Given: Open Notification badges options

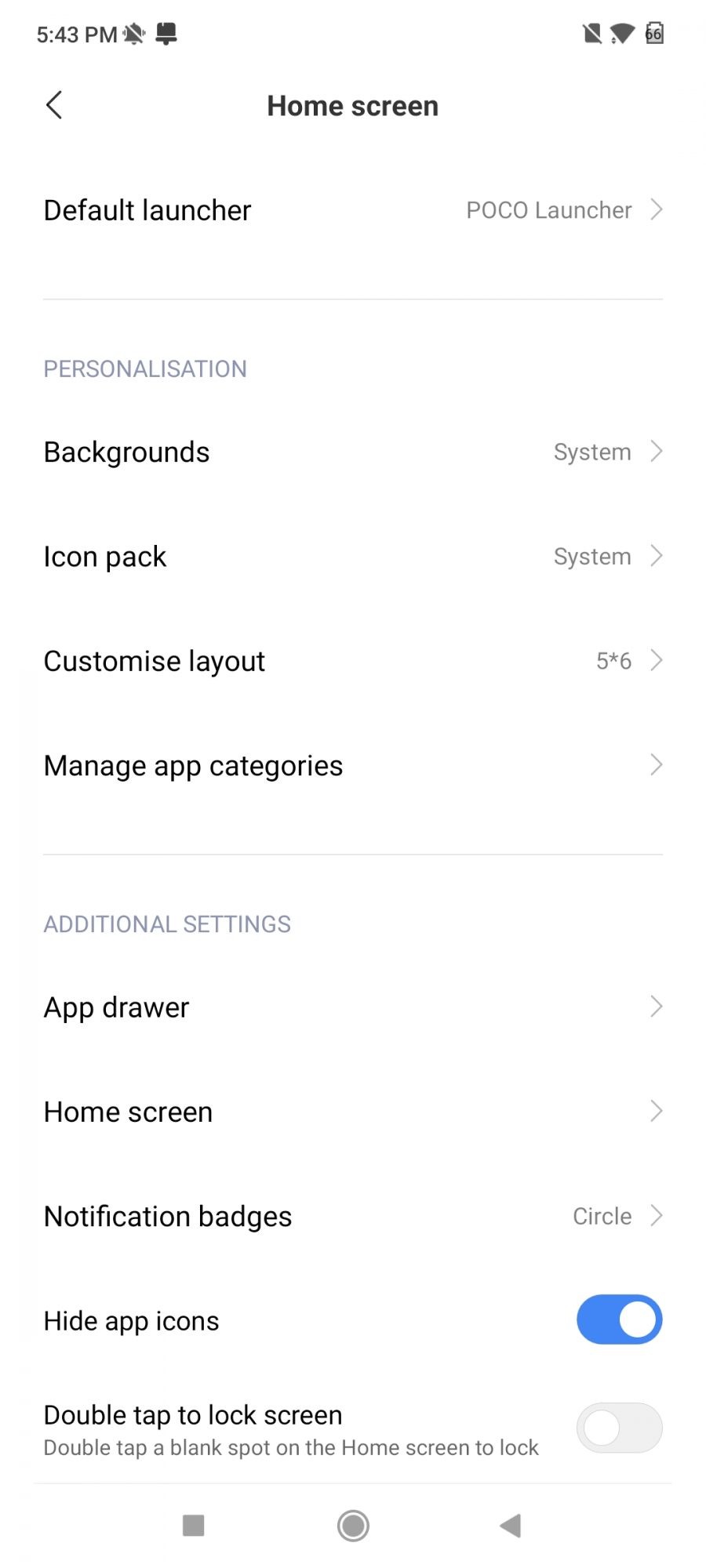Looking at the screenshot, I should click(x=353, y=1216).
